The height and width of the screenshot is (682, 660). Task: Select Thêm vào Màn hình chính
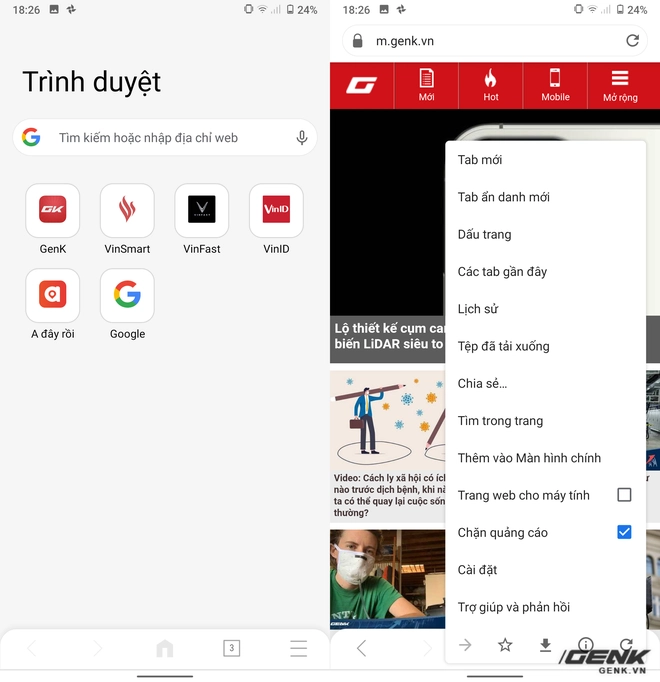pyautogui.click(x=530, y=458)
